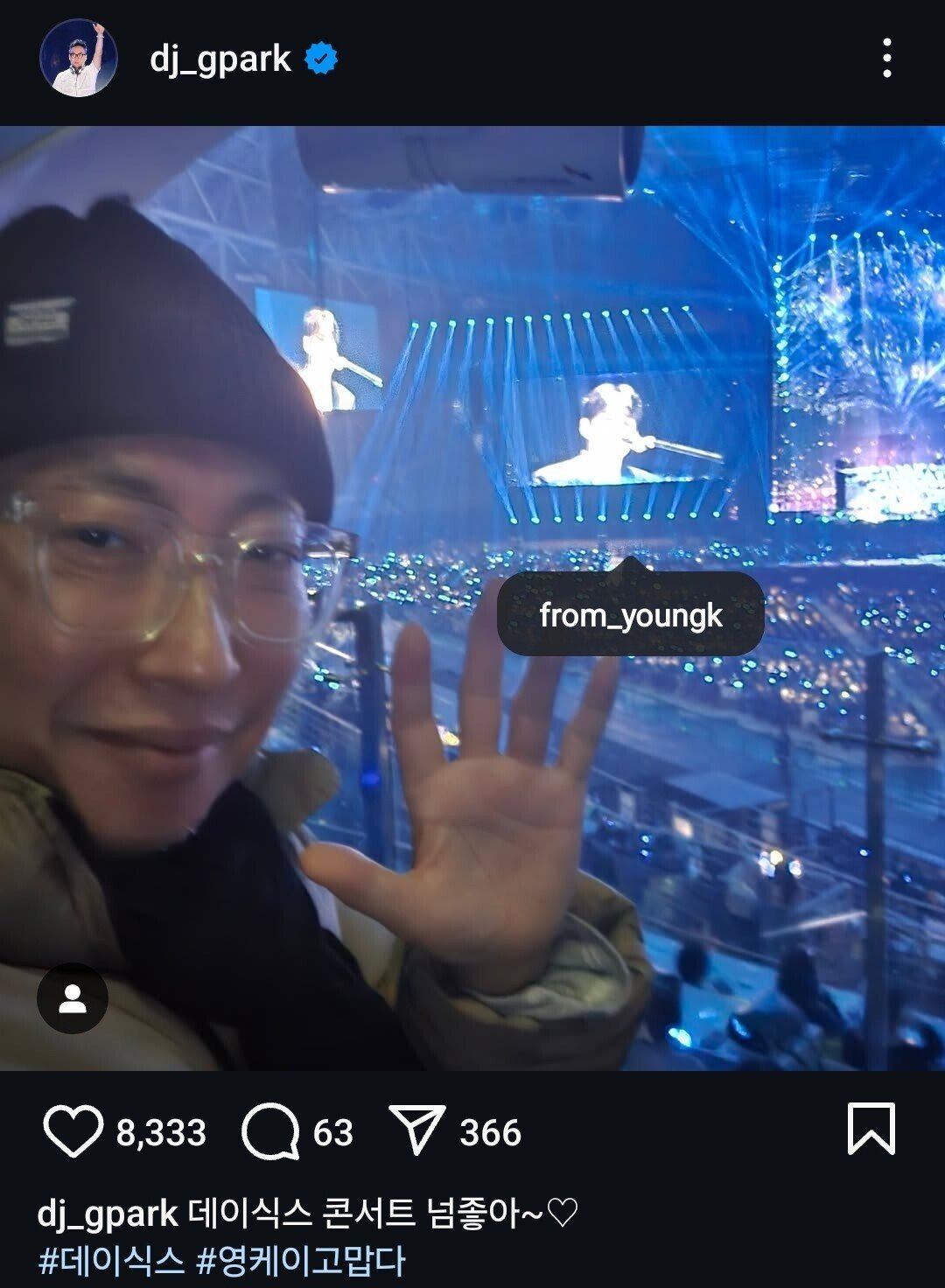945x1288 pixels.
Task: Open the from_youngk tagged account
Action: pos(630,615)
